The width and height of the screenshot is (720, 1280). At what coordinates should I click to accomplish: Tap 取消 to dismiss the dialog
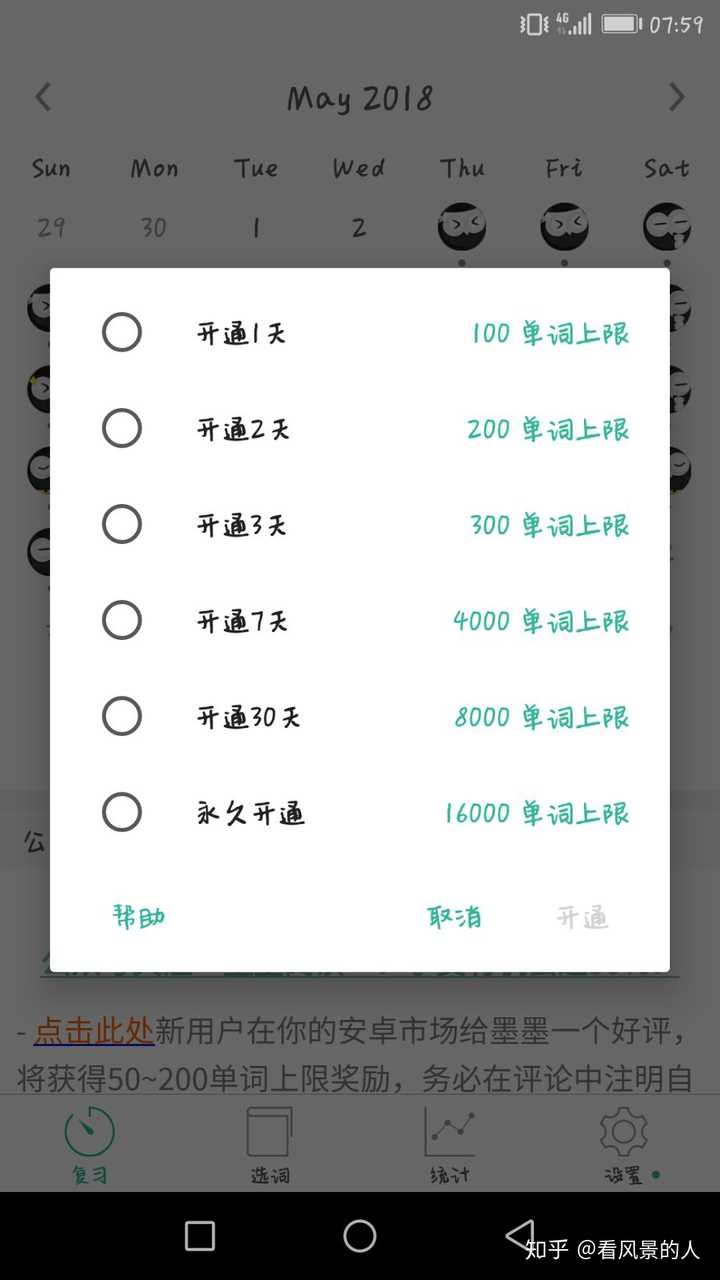tap(455, 917)
